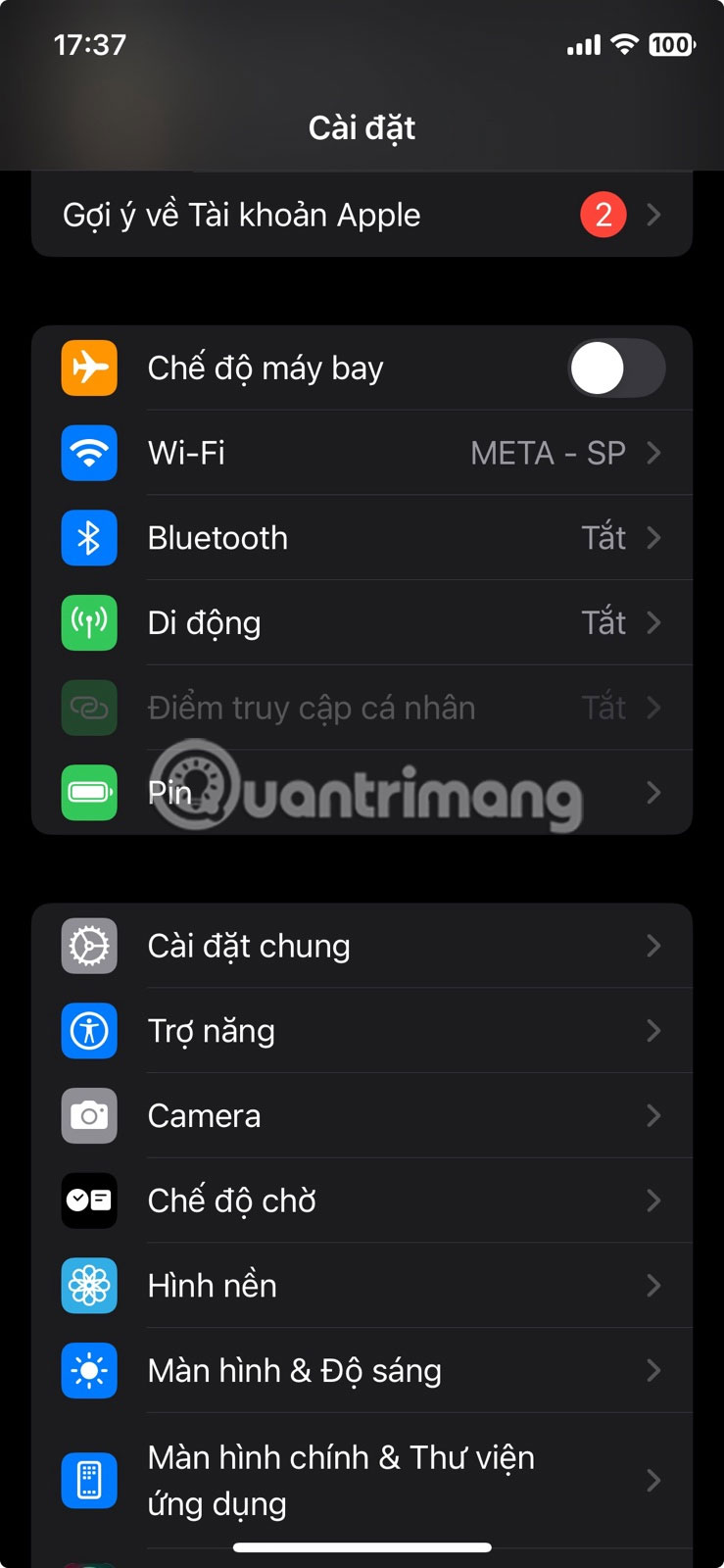The width and height of the screenshot is (724, 1568).
Task: Select the Wi-Fi icon
Action: point(88,453)
